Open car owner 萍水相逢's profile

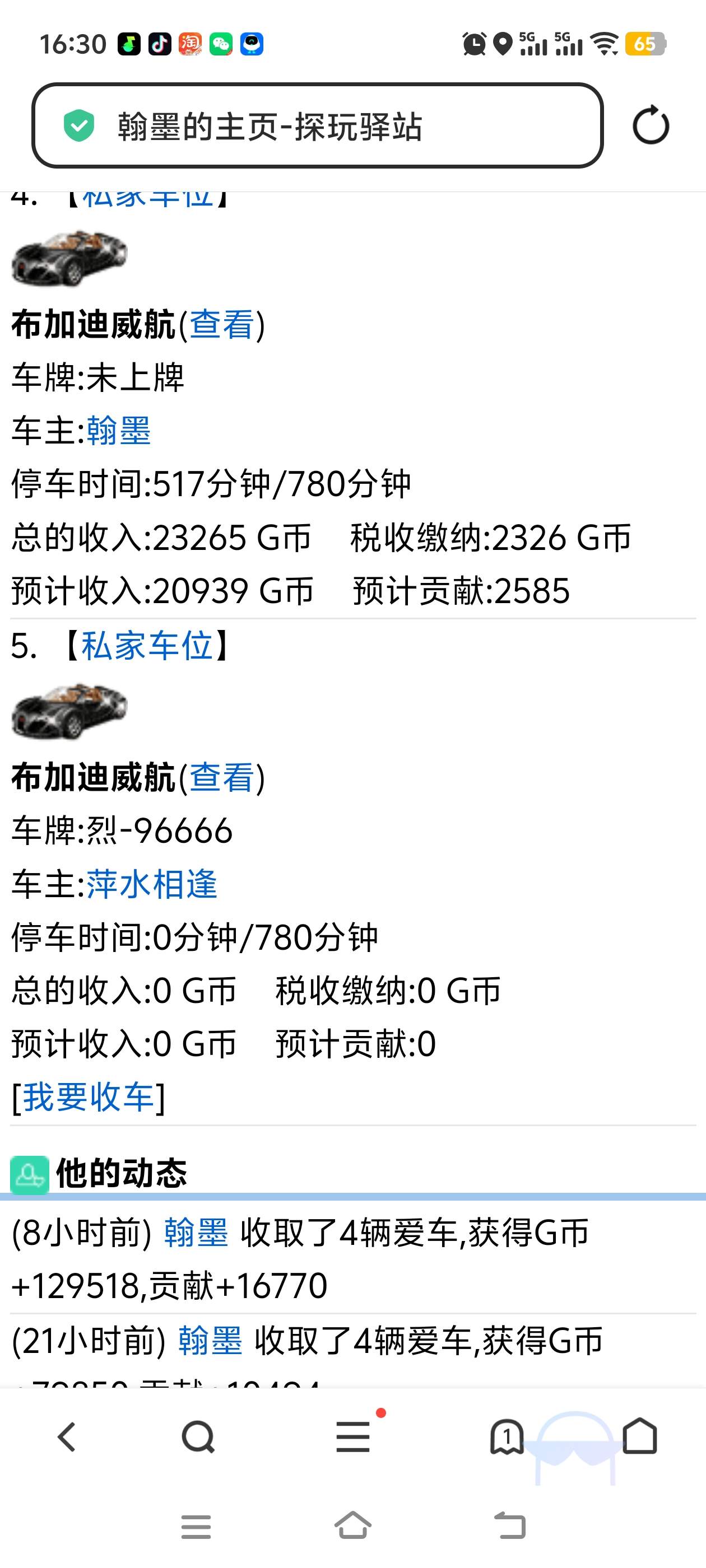(x=152, y=884)
